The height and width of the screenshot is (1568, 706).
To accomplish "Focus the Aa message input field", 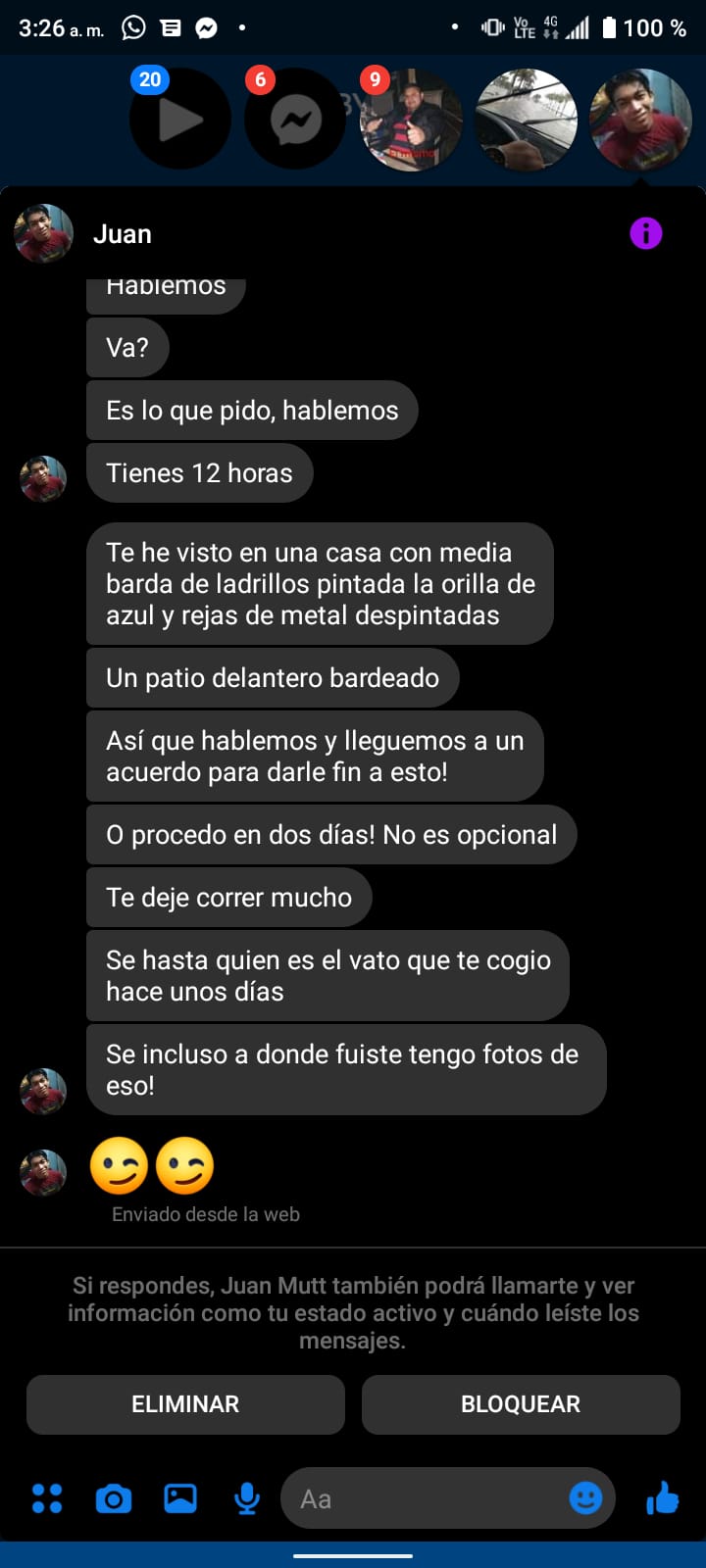I will tap(422, 1498).
